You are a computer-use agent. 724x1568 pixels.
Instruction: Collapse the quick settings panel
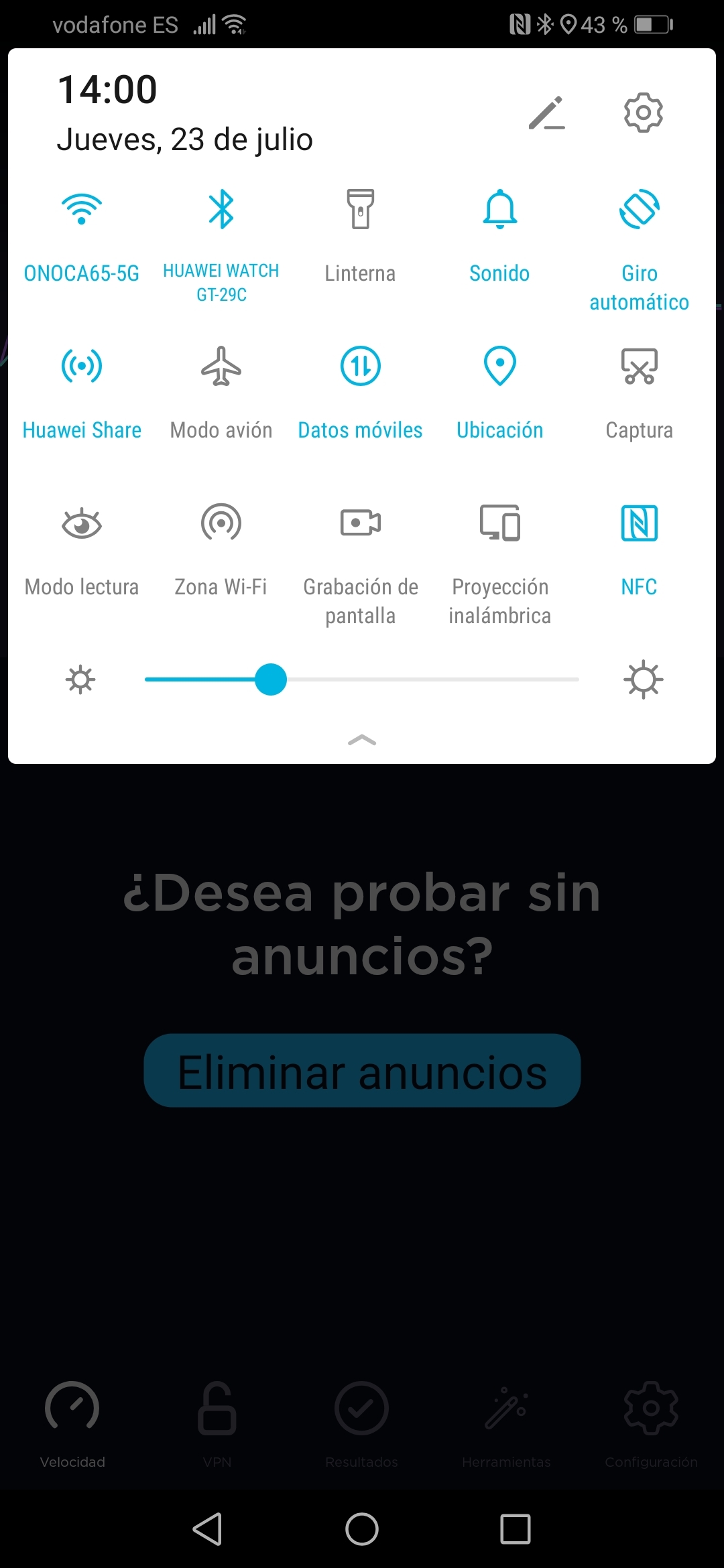tap(362, 740)
